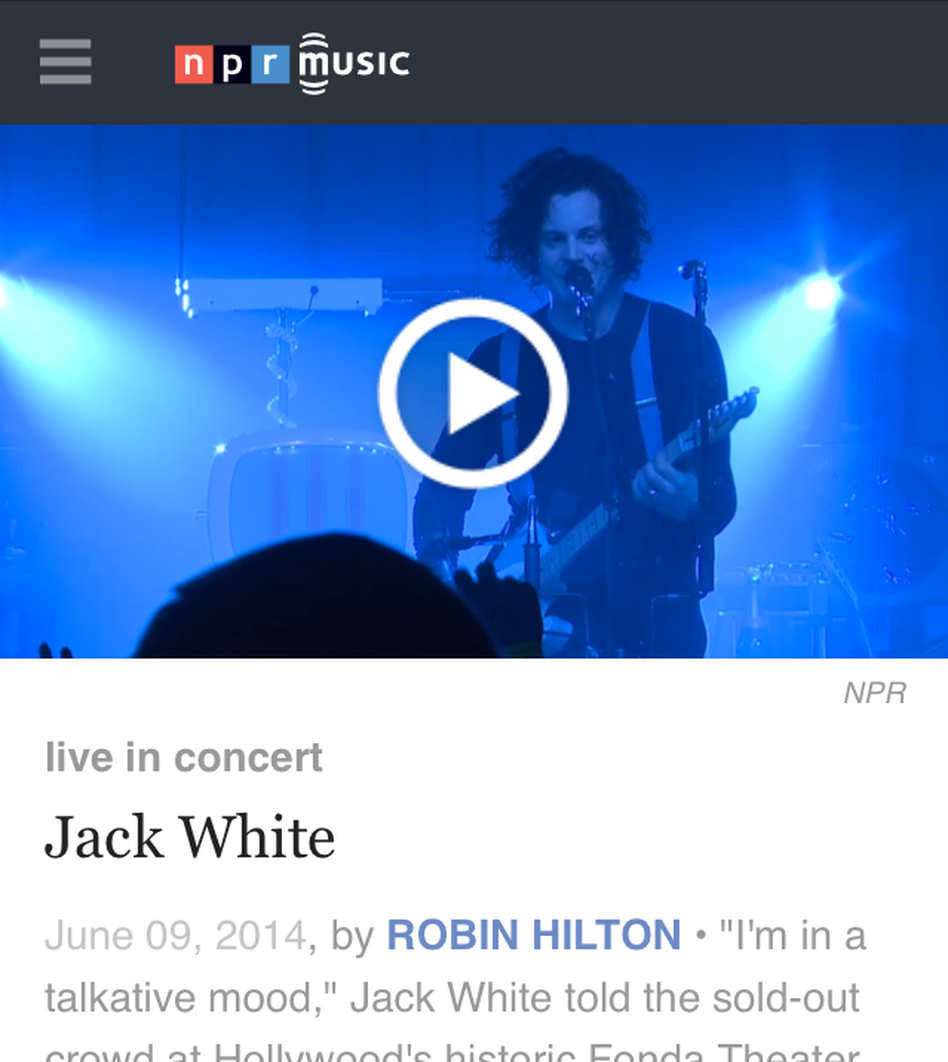The image size is (948, 1062).
Task: Open the hamburger navigation menu
Action: [66, 62]
